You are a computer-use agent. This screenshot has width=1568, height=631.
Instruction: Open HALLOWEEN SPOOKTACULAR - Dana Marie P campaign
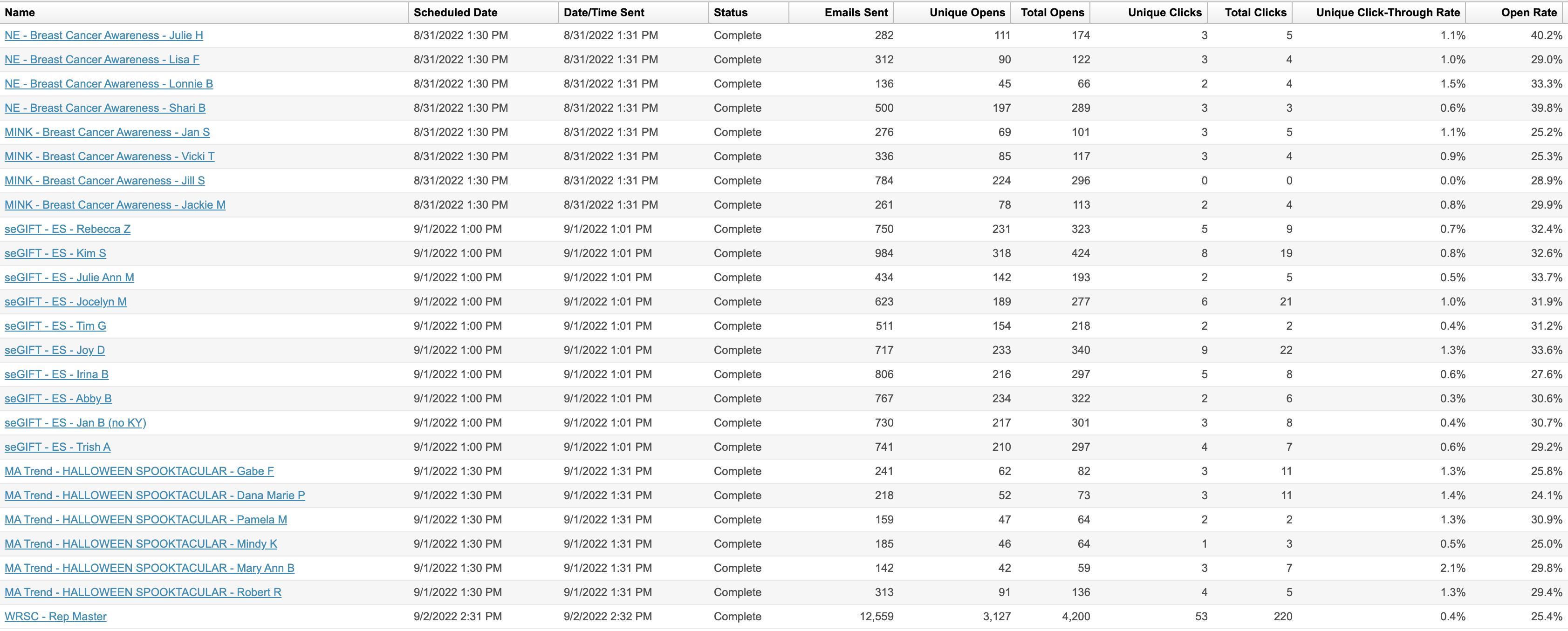155,495
